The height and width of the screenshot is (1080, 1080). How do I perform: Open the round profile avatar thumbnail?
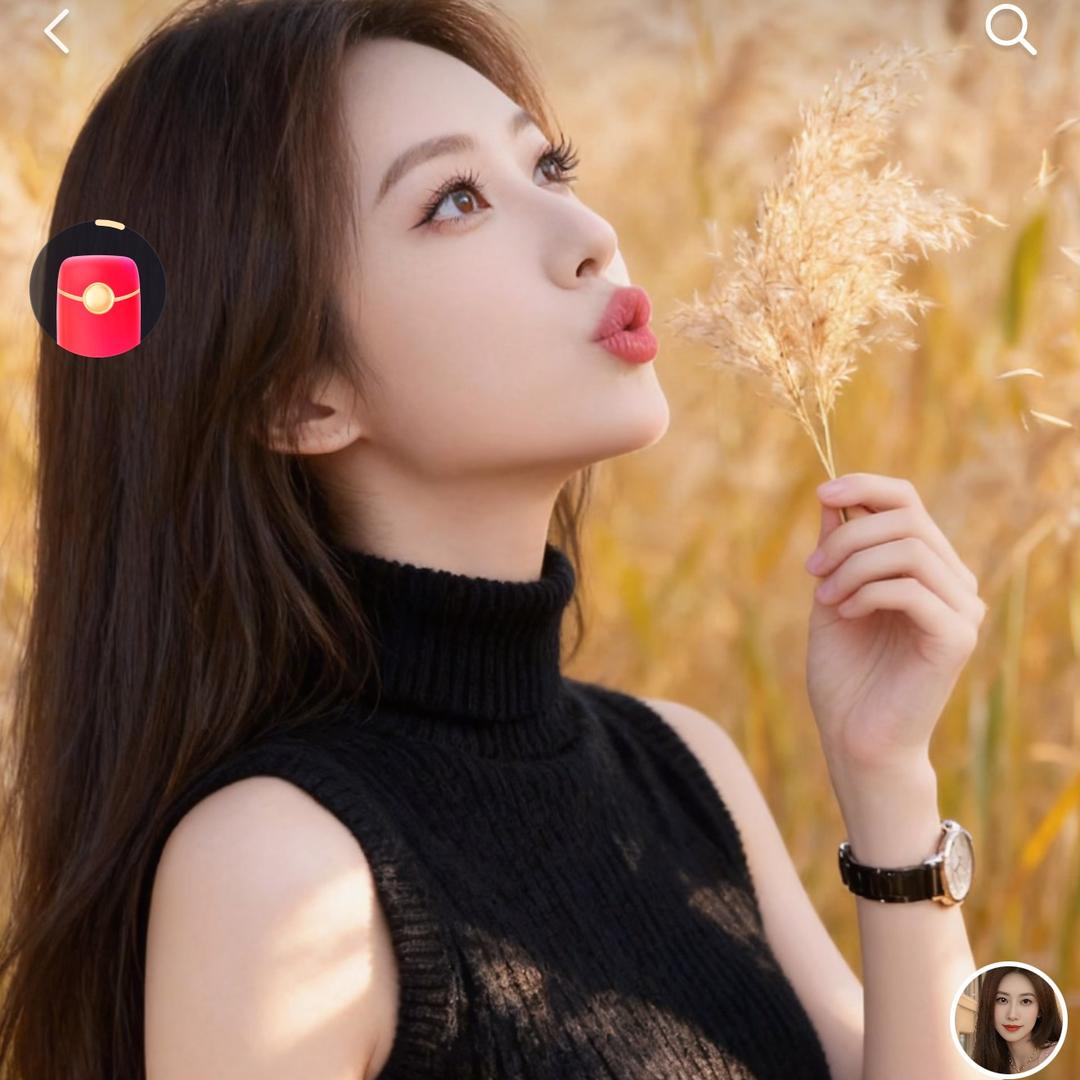click(1009, 1019)
